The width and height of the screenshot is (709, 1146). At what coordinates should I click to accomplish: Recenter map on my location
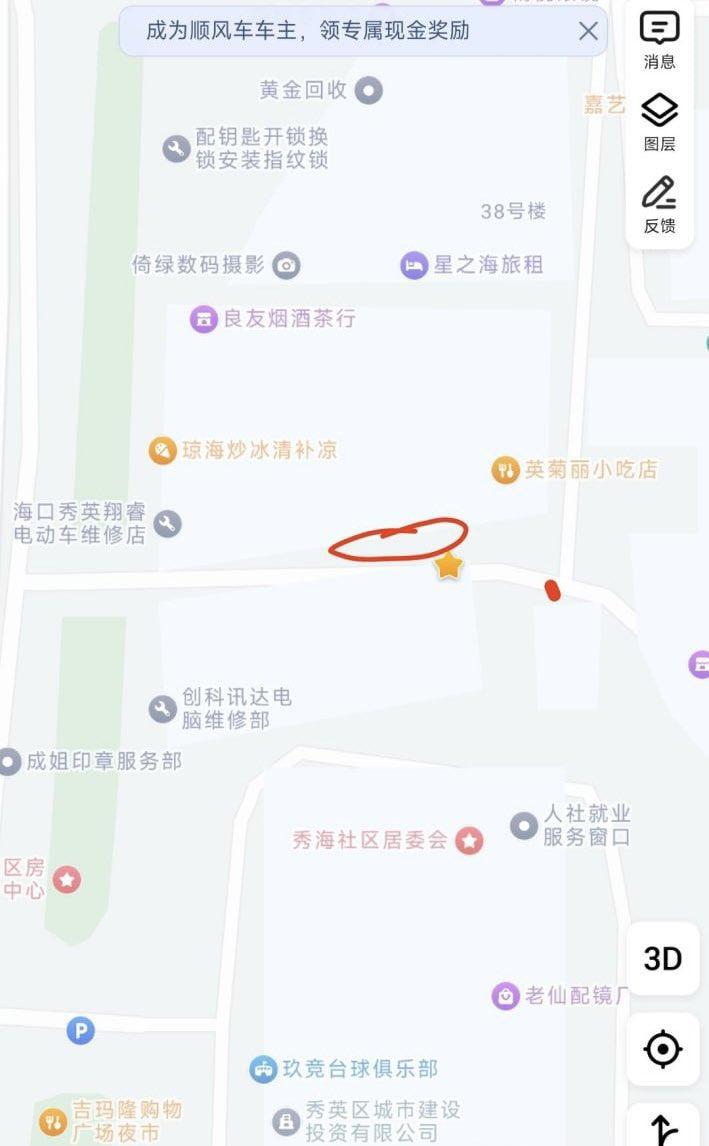point(662,1049)
